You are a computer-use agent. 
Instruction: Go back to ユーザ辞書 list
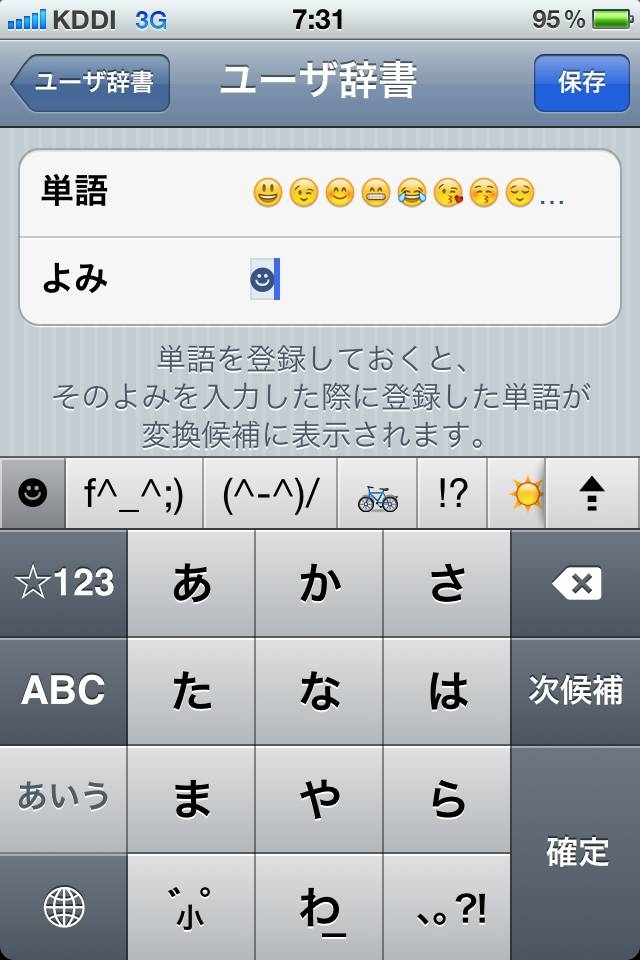click(91, 83)
